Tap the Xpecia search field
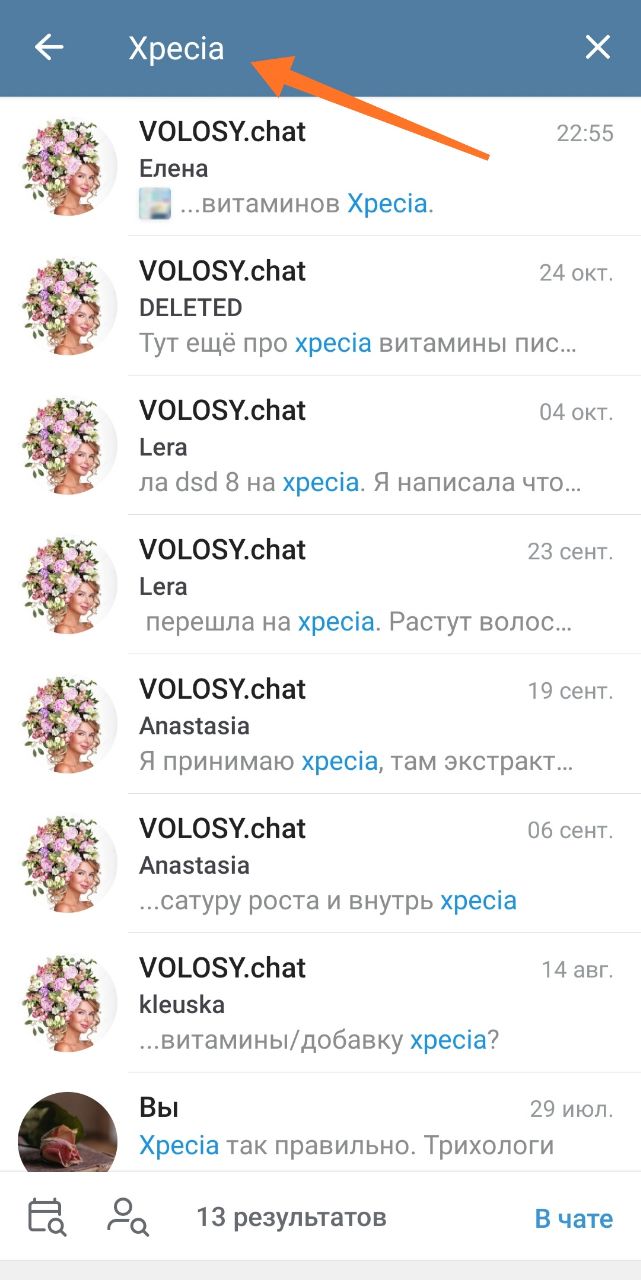641x1280 pixels. (340, 48)
